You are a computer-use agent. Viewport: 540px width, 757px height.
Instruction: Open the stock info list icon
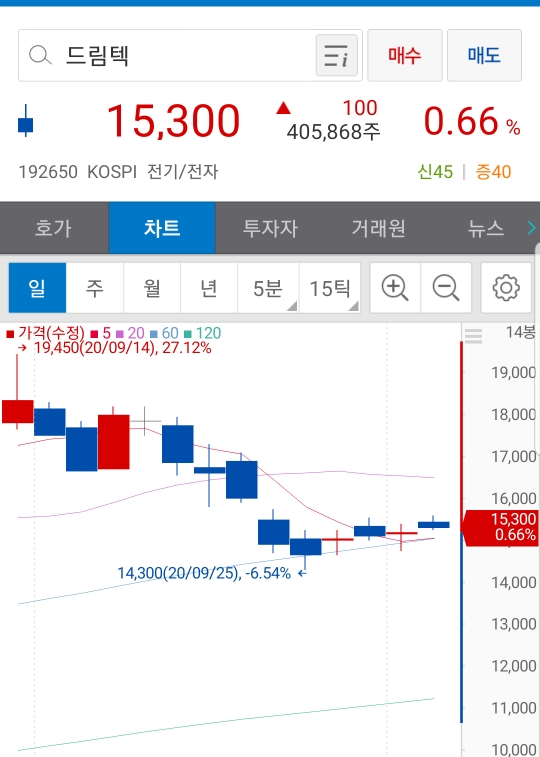(336, 56)
